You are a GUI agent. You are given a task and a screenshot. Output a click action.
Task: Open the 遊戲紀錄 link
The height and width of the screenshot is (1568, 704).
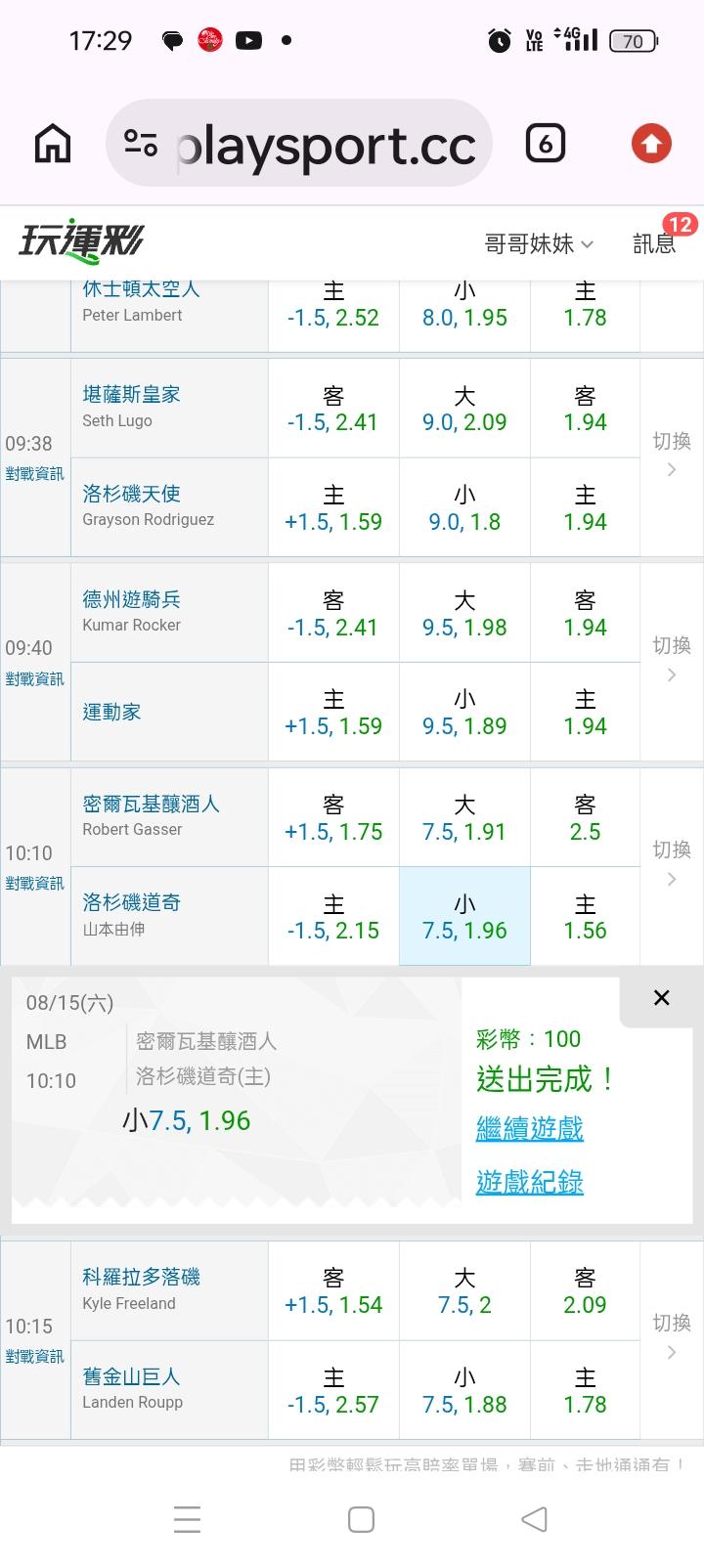tap(530, 1182)
